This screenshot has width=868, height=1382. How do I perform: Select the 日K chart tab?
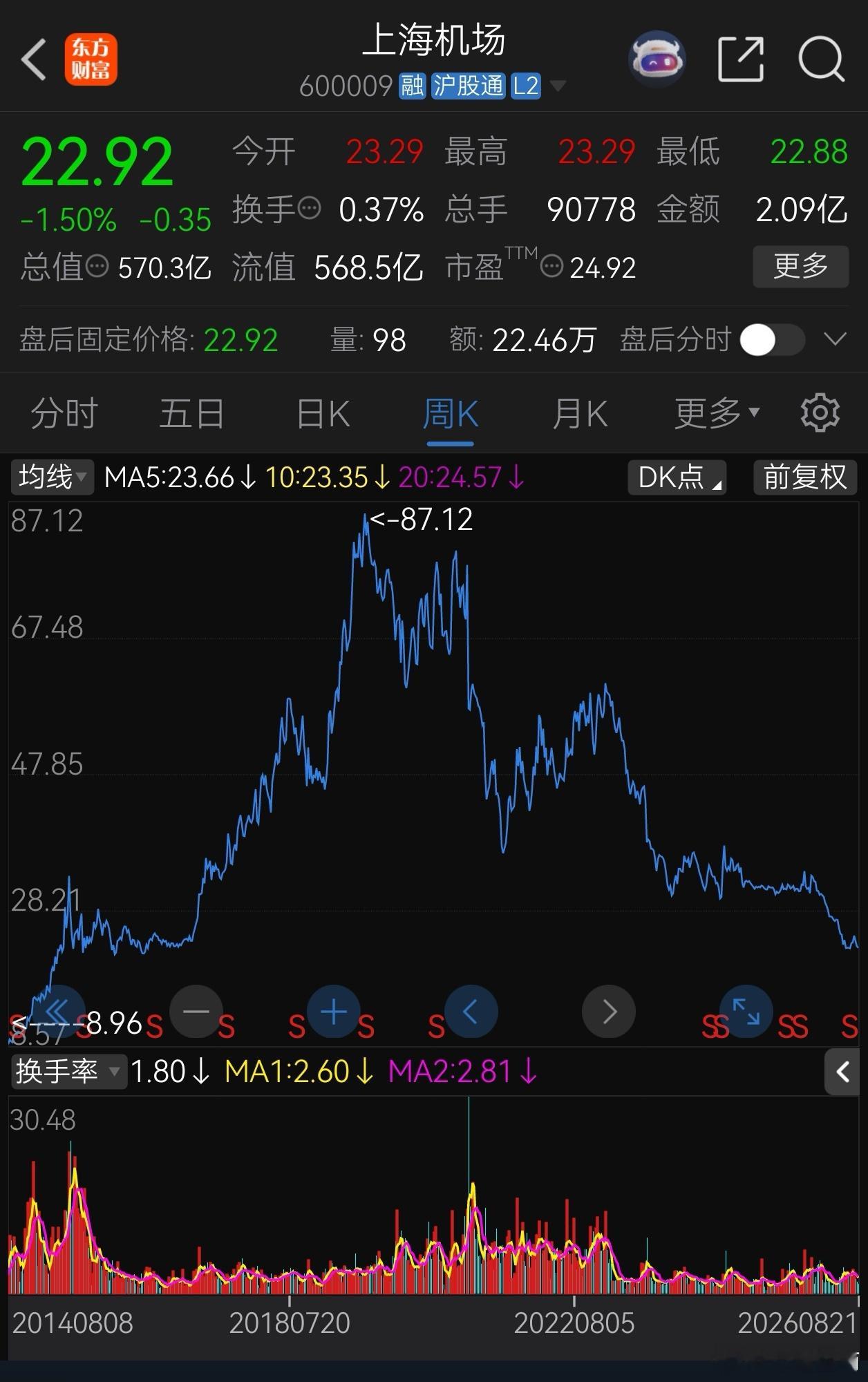pyautogui.click(x=323, y=414)
